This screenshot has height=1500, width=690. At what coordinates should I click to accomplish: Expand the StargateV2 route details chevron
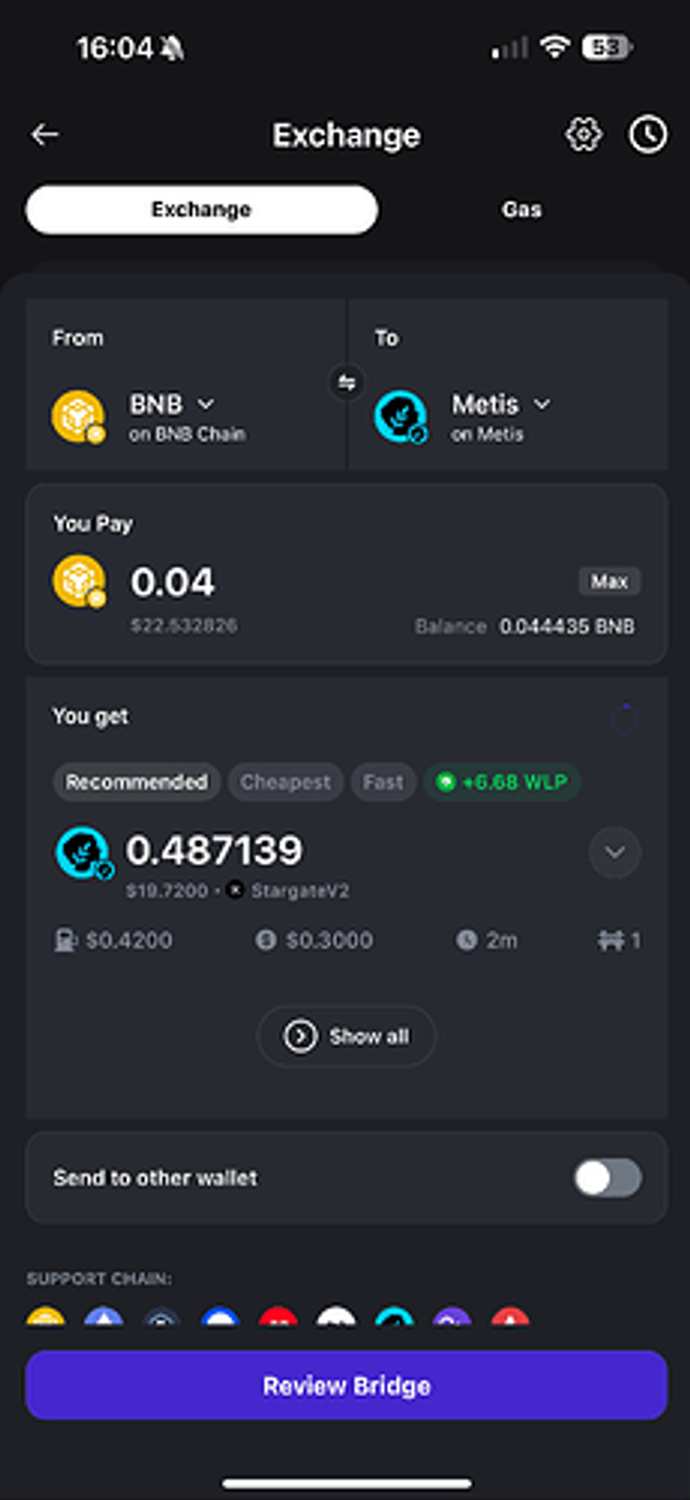point(614,852)
